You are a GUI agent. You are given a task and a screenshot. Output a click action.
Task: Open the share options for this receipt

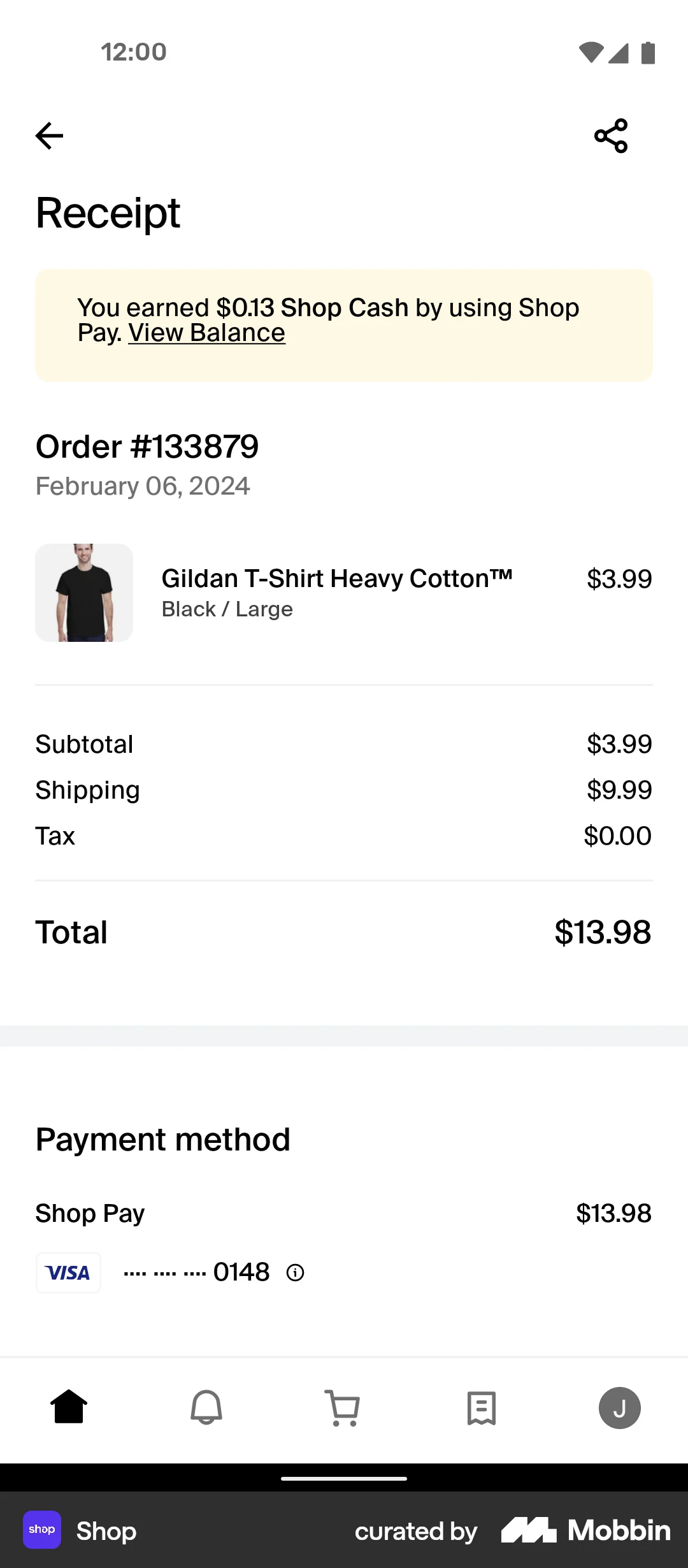pos(610,135)
